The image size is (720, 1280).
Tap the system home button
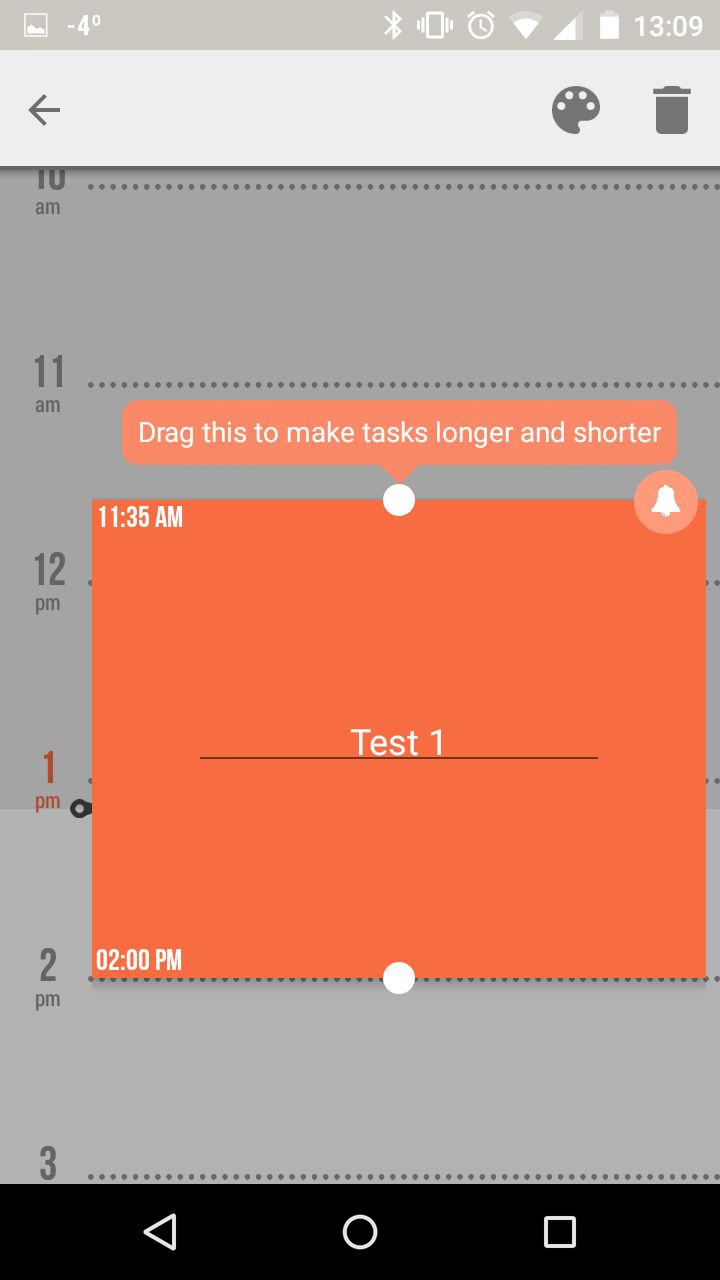click(x=360, y=1232)
